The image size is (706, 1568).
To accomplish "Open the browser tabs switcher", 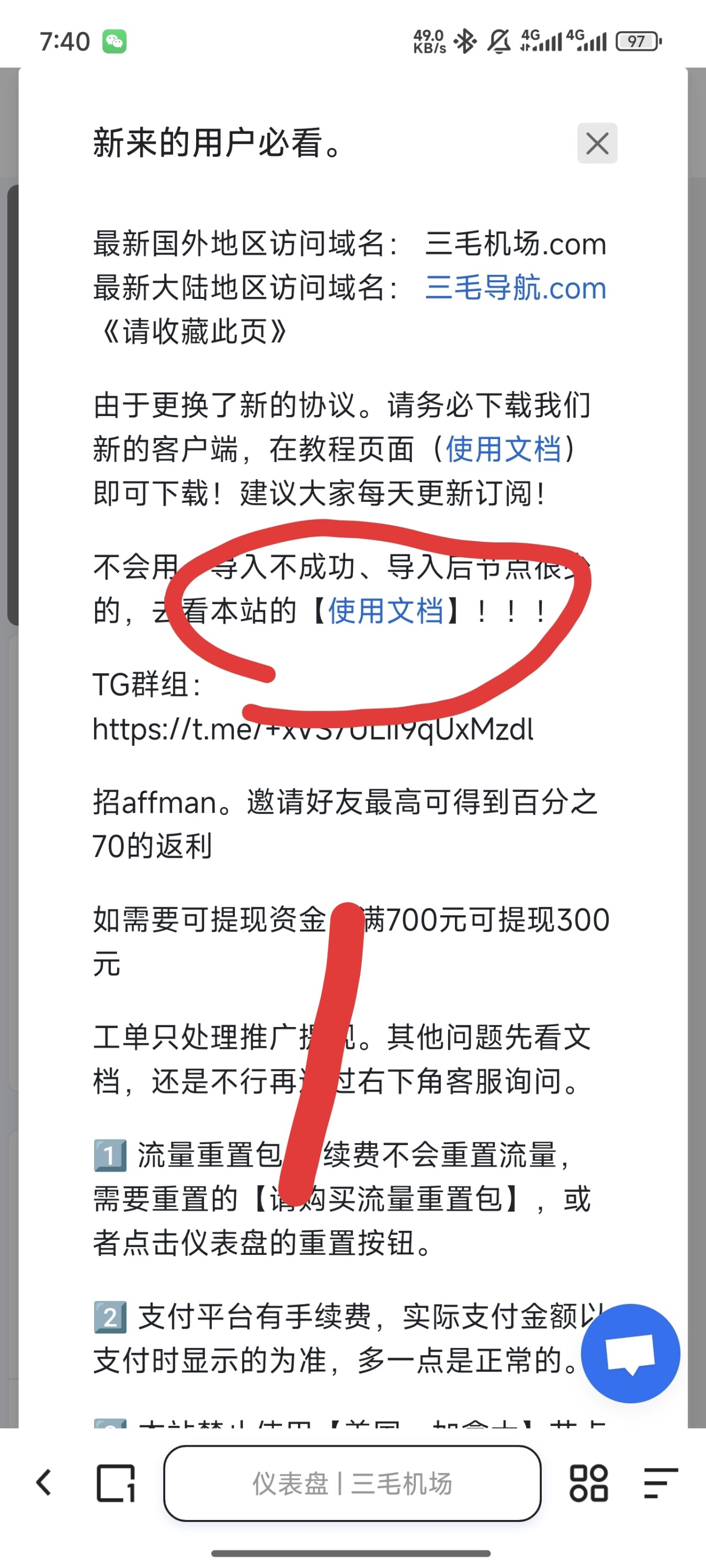I will 116,1483.
